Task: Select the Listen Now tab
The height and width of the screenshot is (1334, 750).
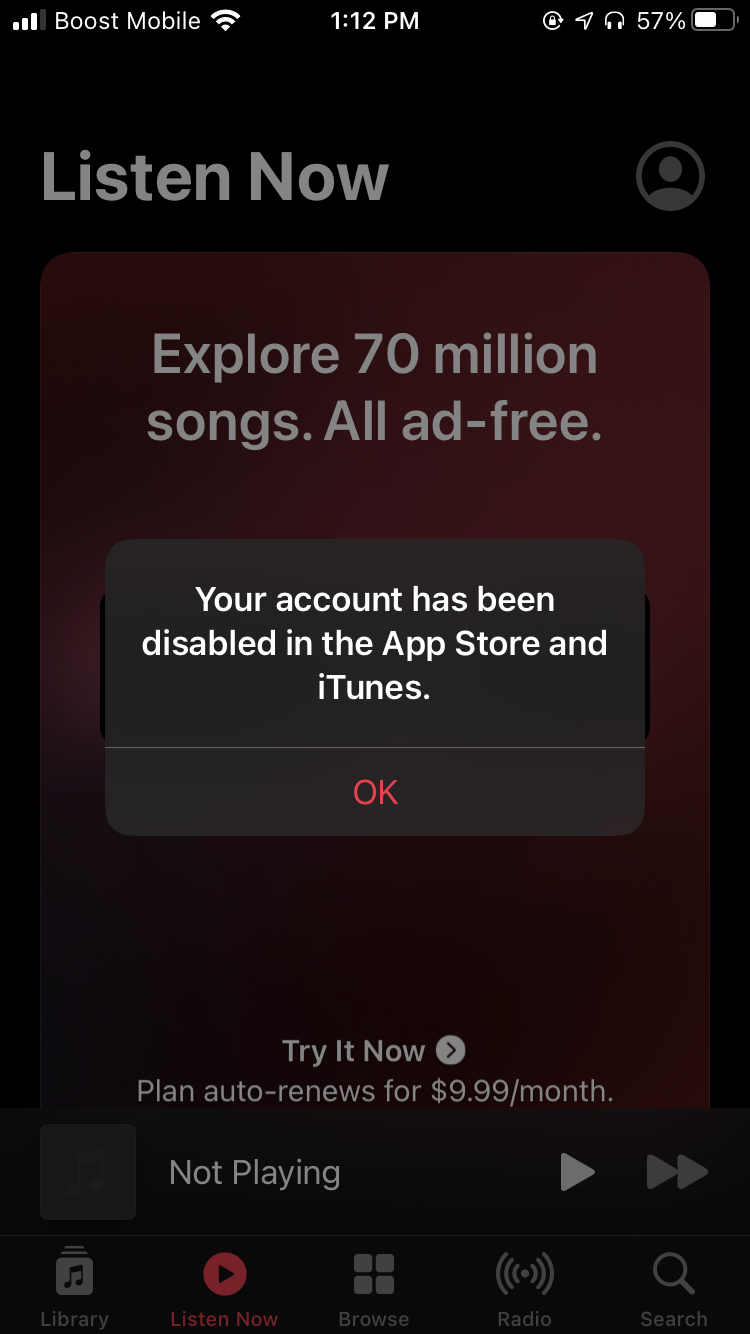Action: (x=224, y=1288)
